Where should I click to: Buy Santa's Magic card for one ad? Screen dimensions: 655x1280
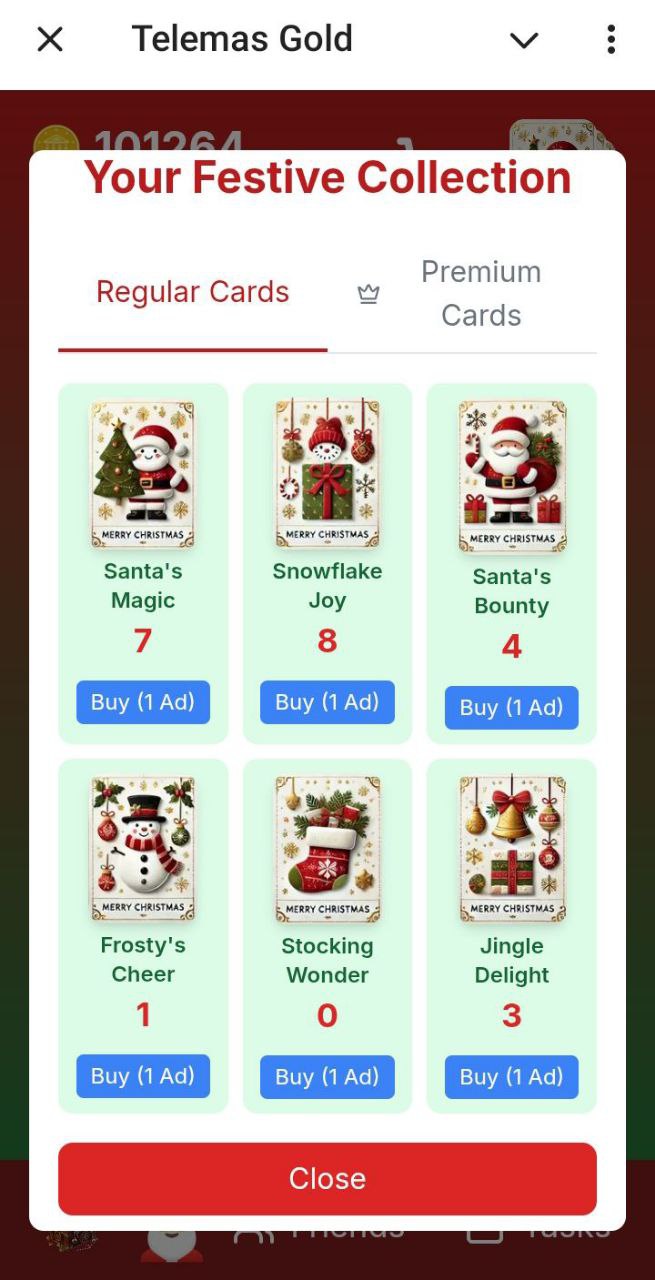point(143,702)
